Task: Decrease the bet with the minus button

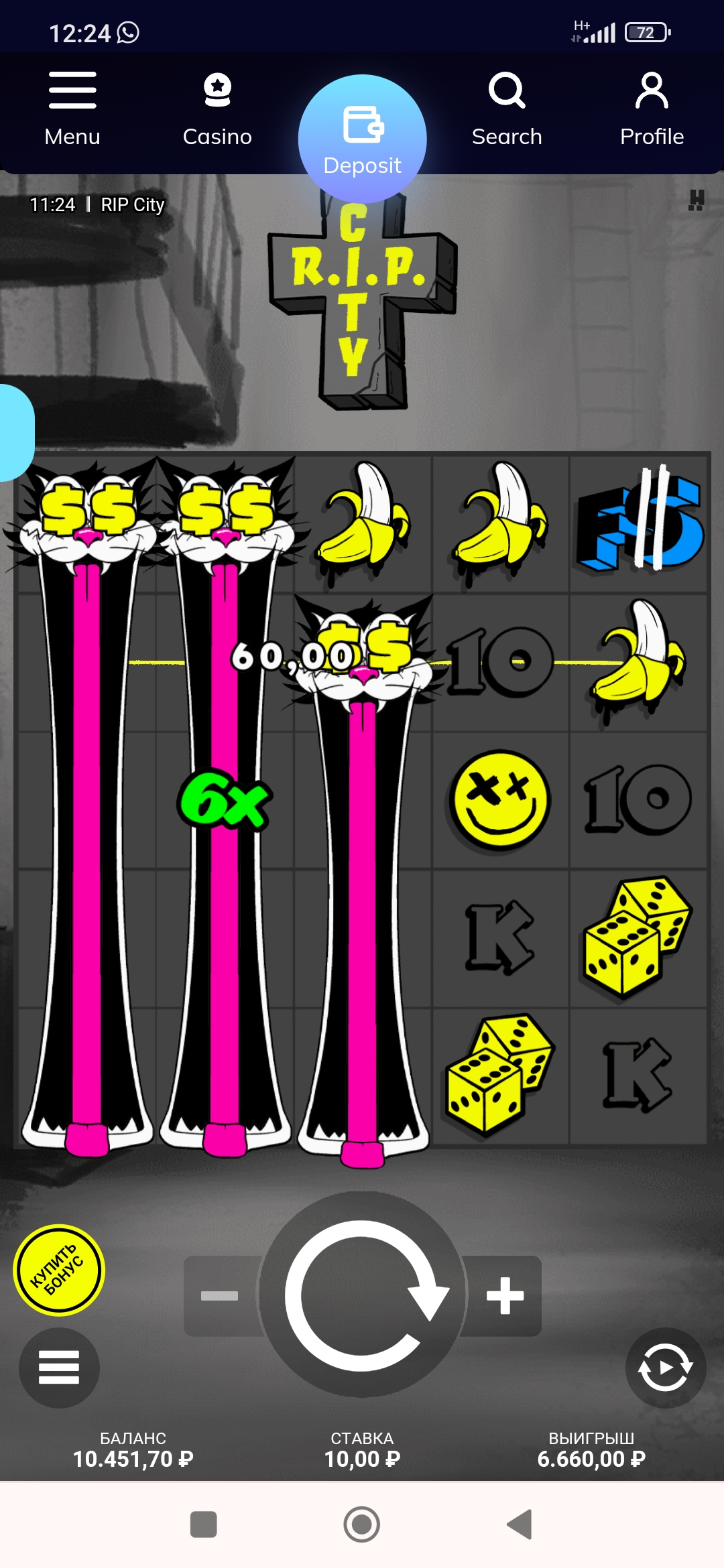Action: [x=220, y=1296]
